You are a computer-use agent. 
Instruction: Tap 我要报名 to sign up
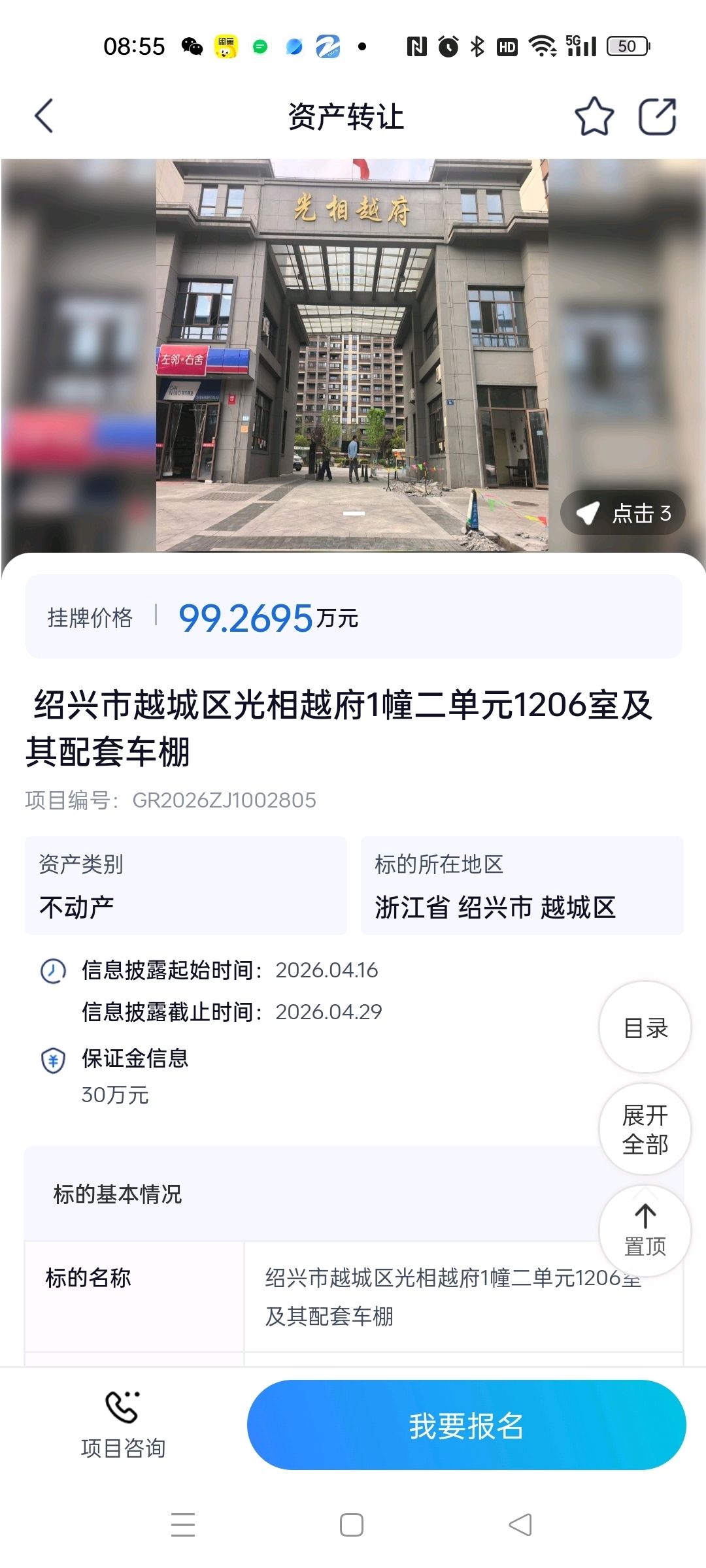[x=466, y=1425]
